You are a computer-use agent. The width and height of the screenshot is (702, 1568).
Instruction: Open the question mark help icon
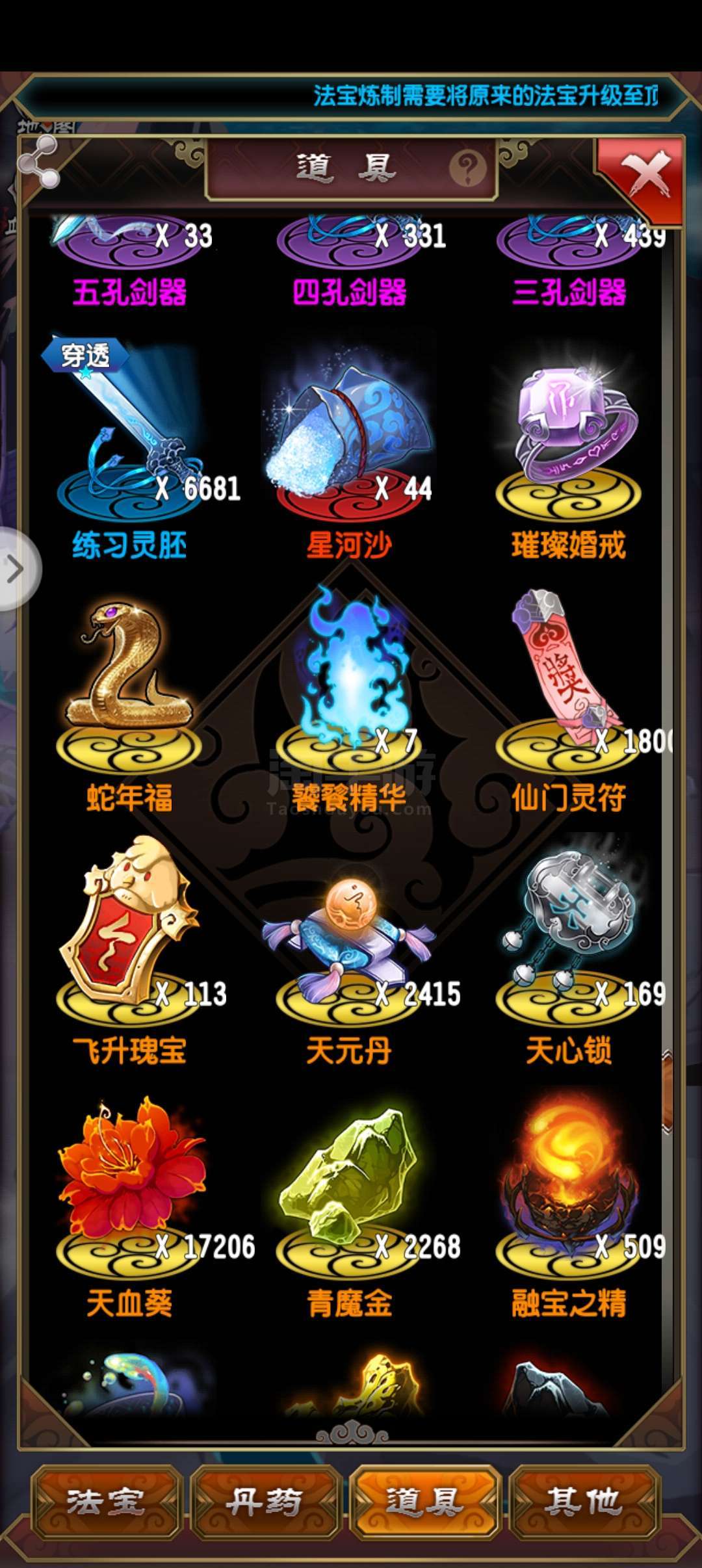click(467, 168)
